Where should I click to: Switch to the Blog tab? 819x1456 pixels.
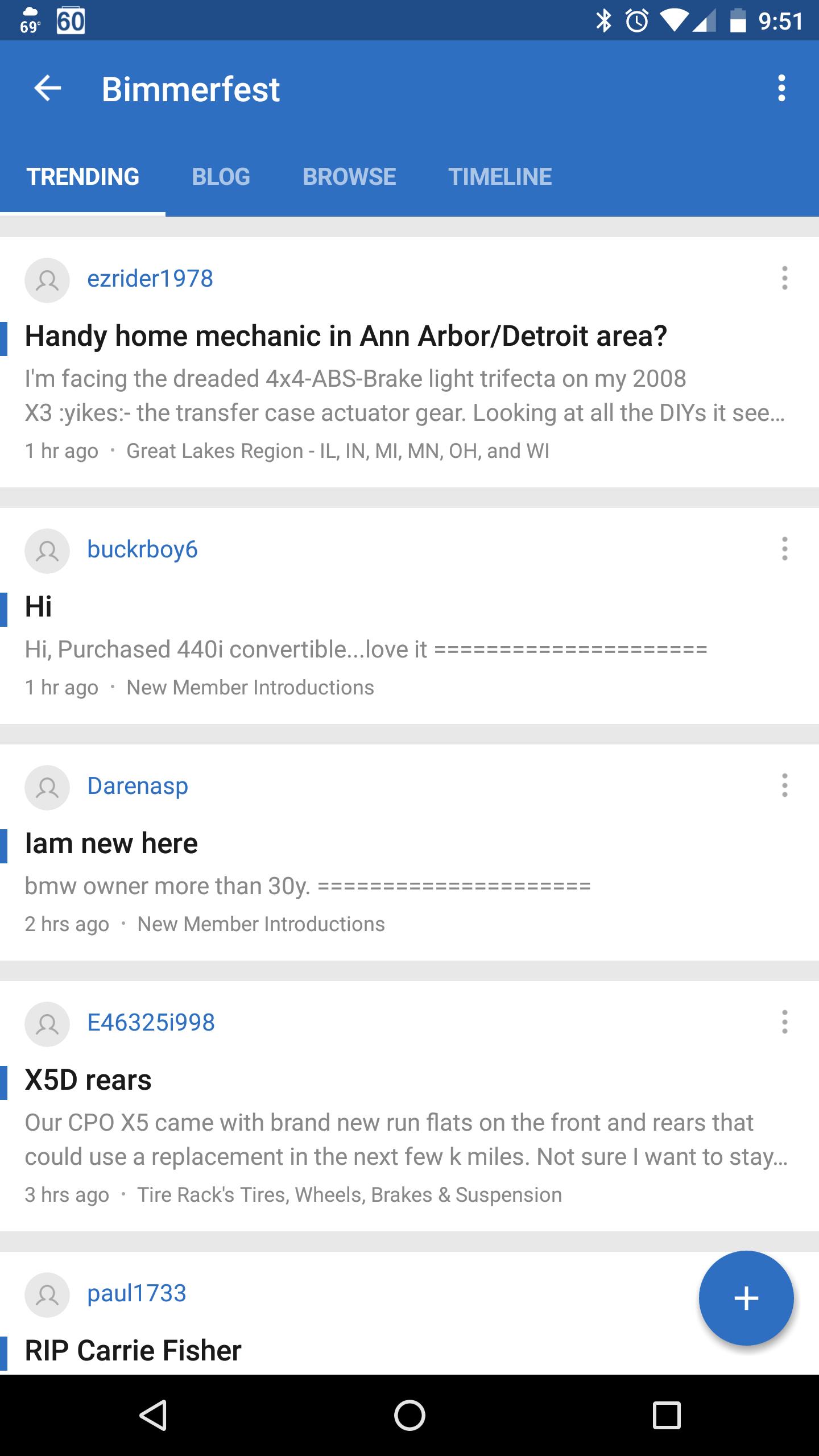[221, 176]
